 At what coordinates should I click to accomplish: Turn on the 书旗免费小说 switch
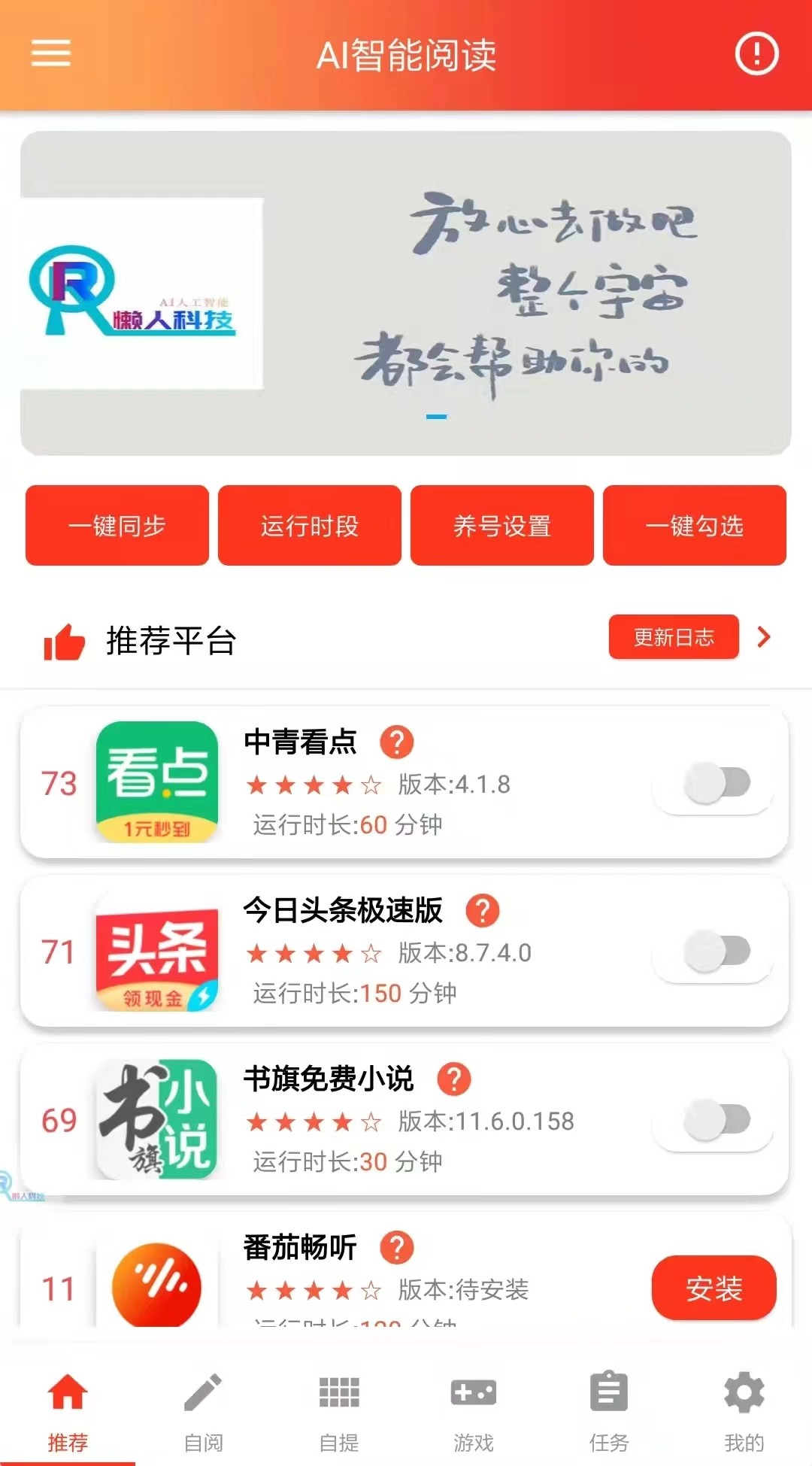[717, 1119]
